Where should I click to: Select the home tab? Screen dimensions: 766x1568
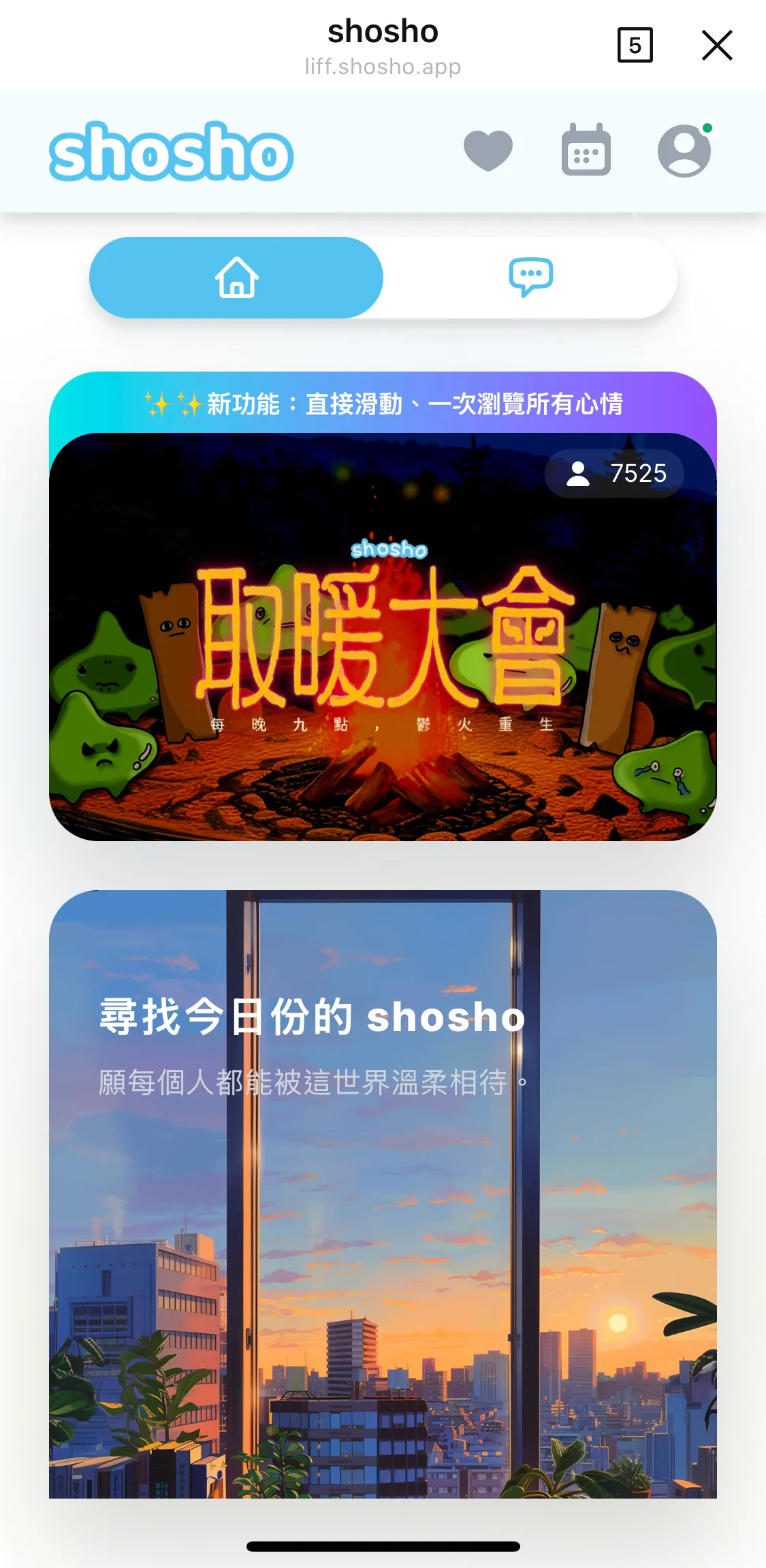point(236,277)
